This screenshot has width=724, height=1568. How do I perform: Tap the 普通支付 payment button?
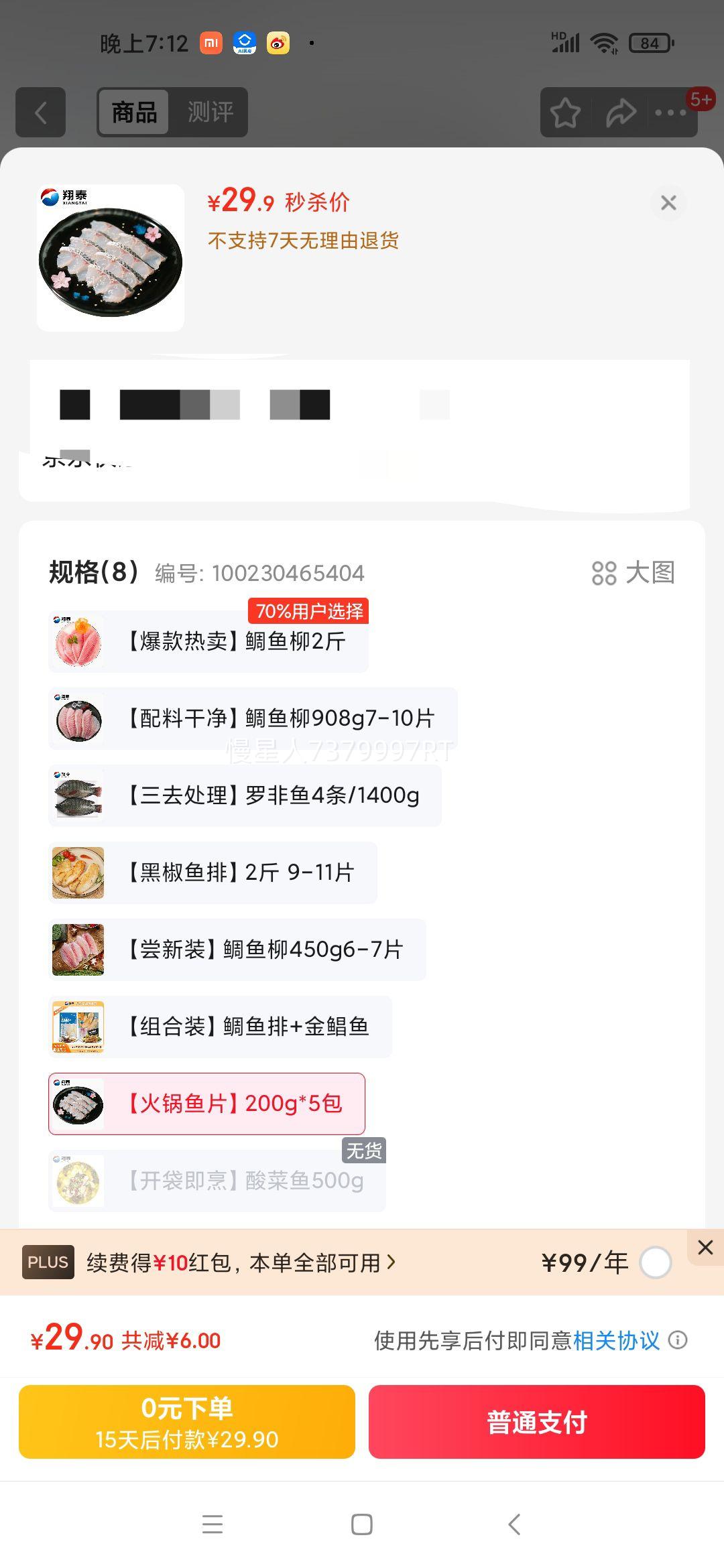[536, 1422]
